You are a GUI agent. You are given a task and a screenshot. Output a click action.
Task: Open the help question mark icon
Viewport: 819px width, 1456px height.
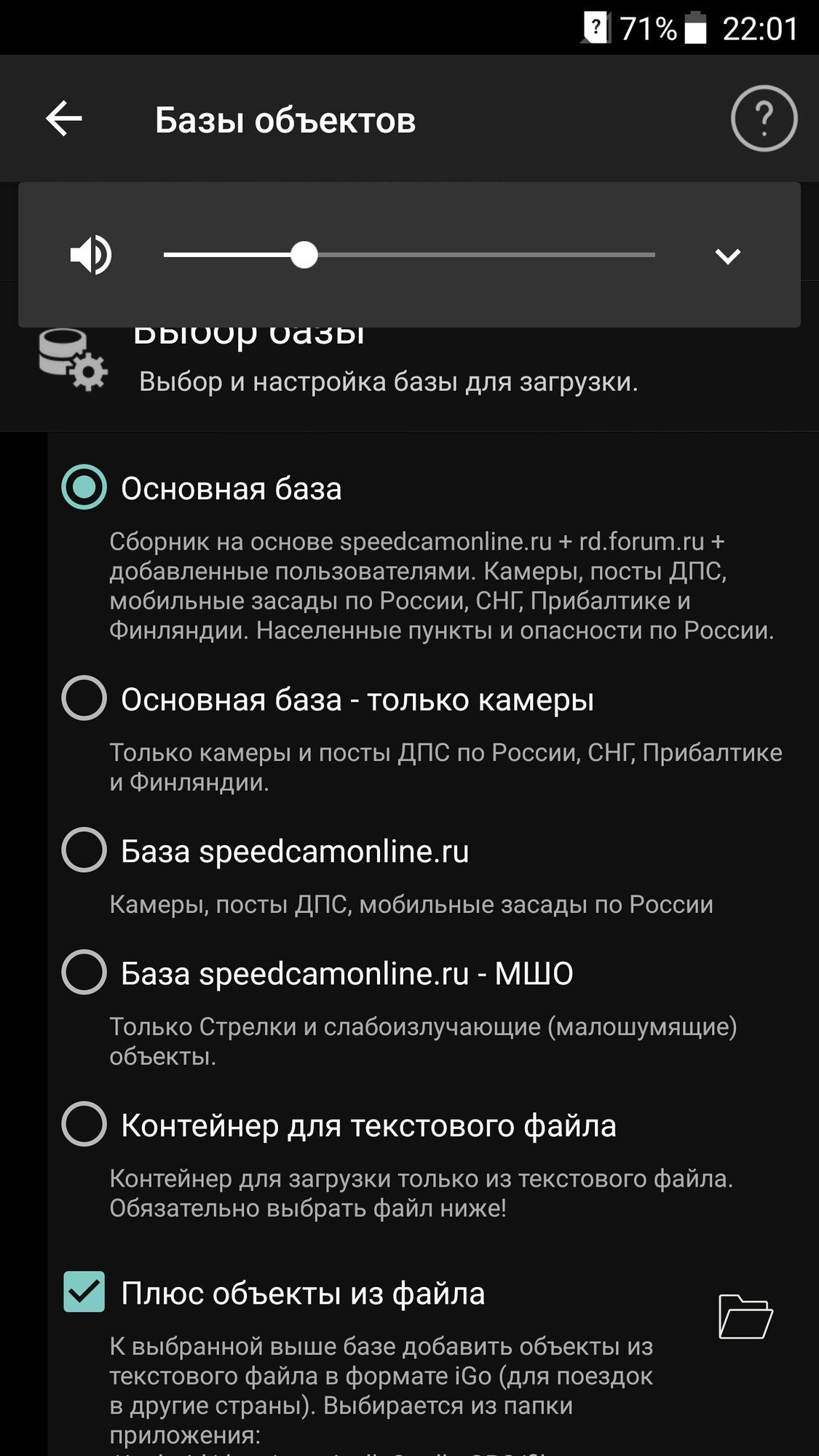point(764,119)
